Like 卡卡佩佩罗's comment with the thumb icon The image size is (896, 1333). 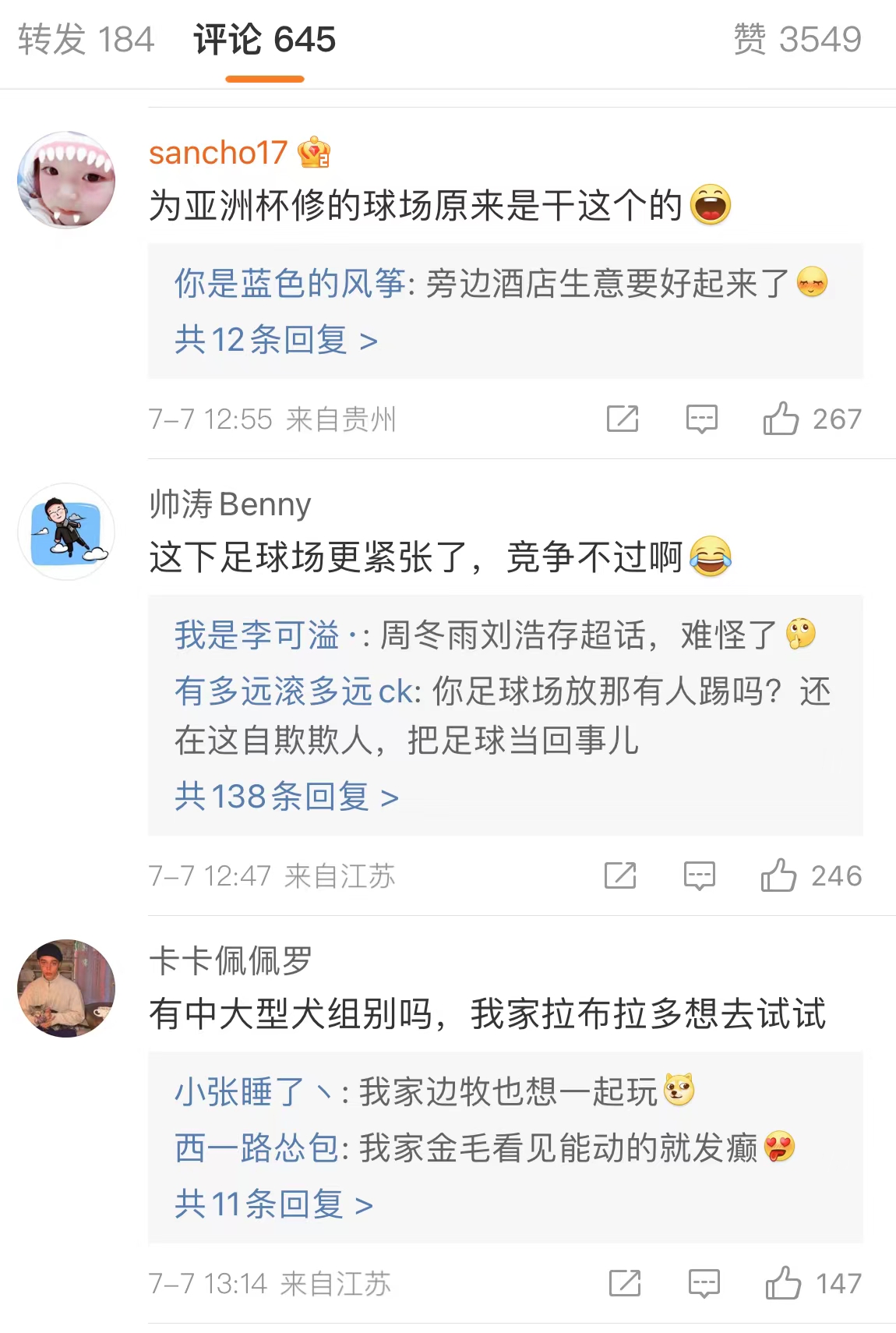[x=783, y=1282]
